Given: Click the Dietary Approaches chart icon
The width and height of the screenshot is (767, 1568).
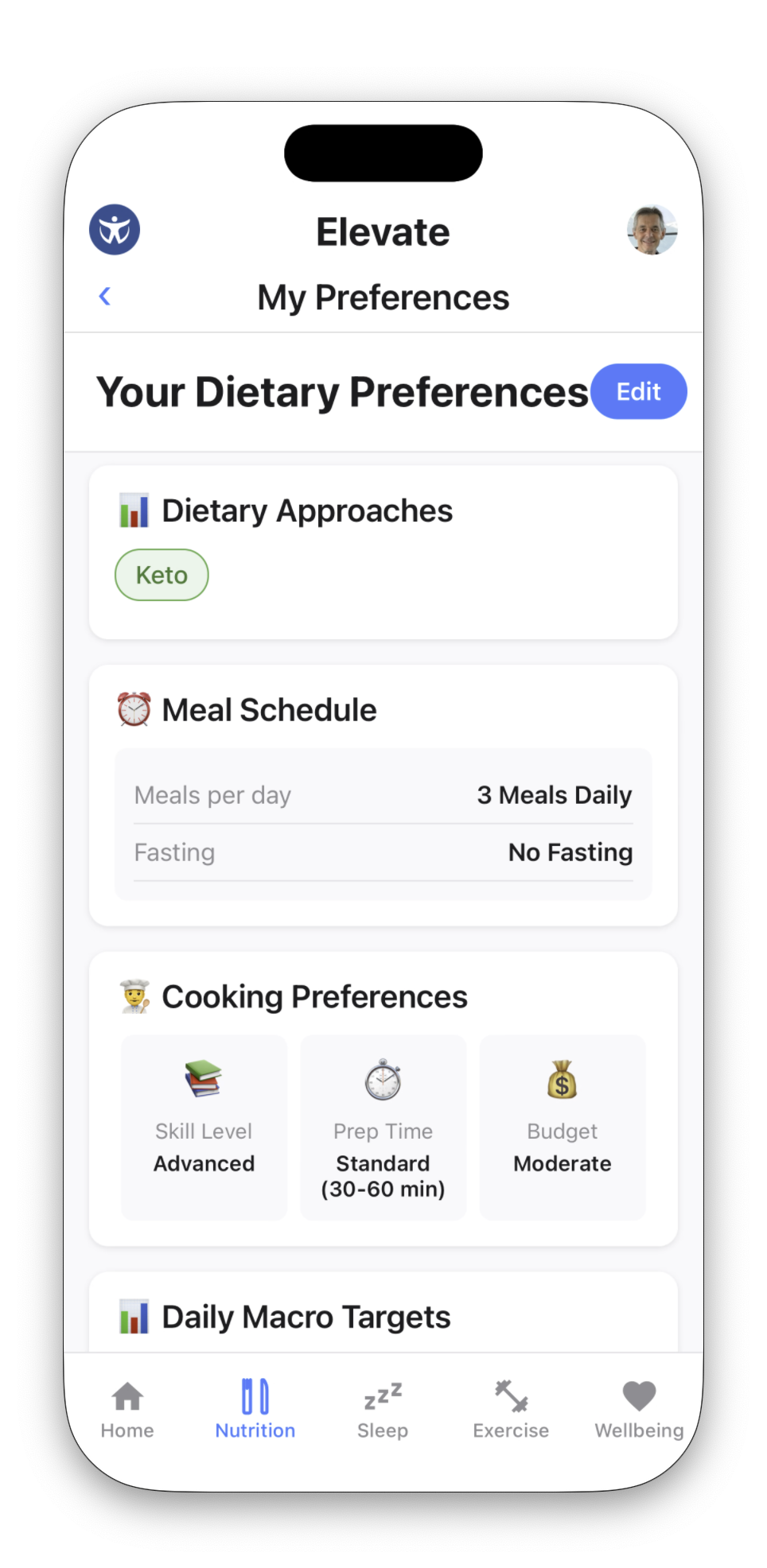Looking at the screenshot, I should (x=134, y=510).
